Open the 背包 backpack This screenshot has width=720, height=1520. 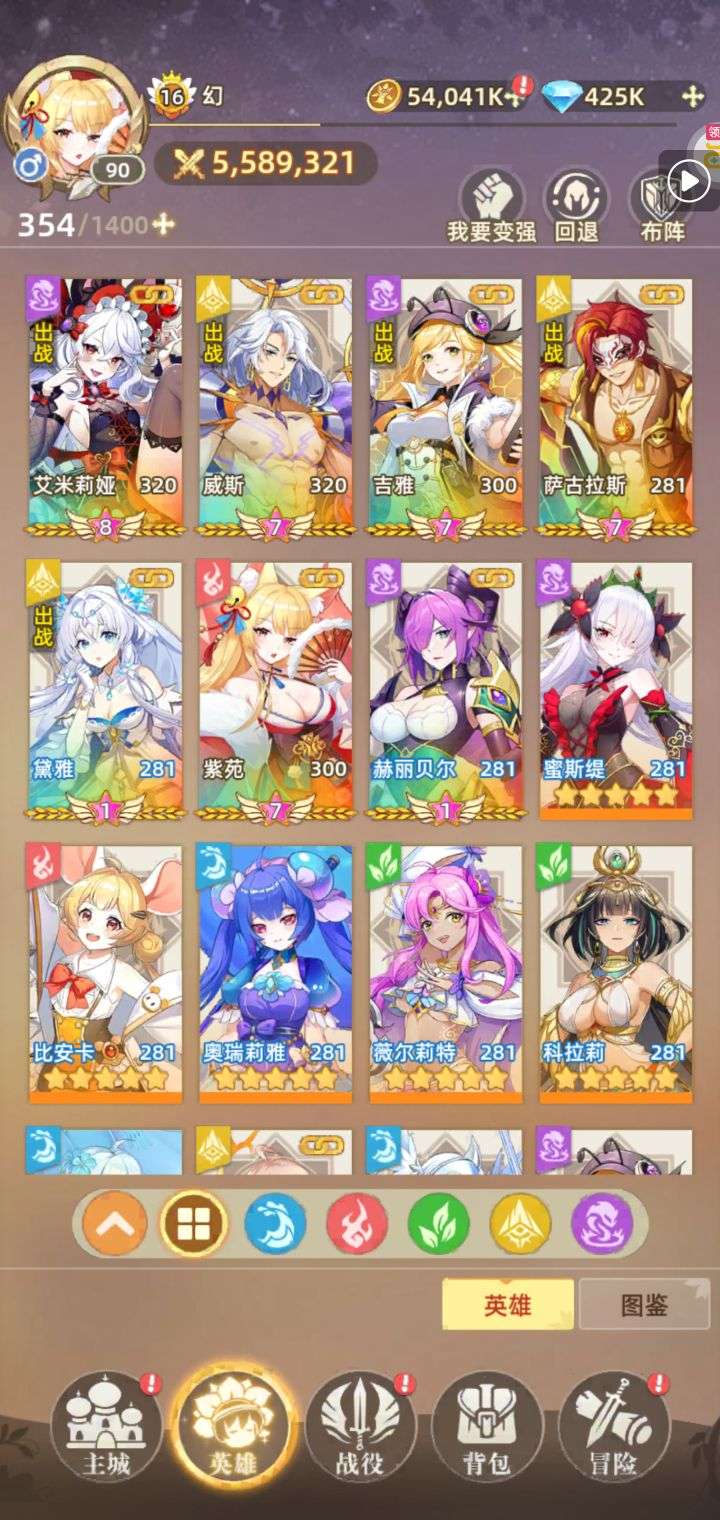[x=487, y=1426]
